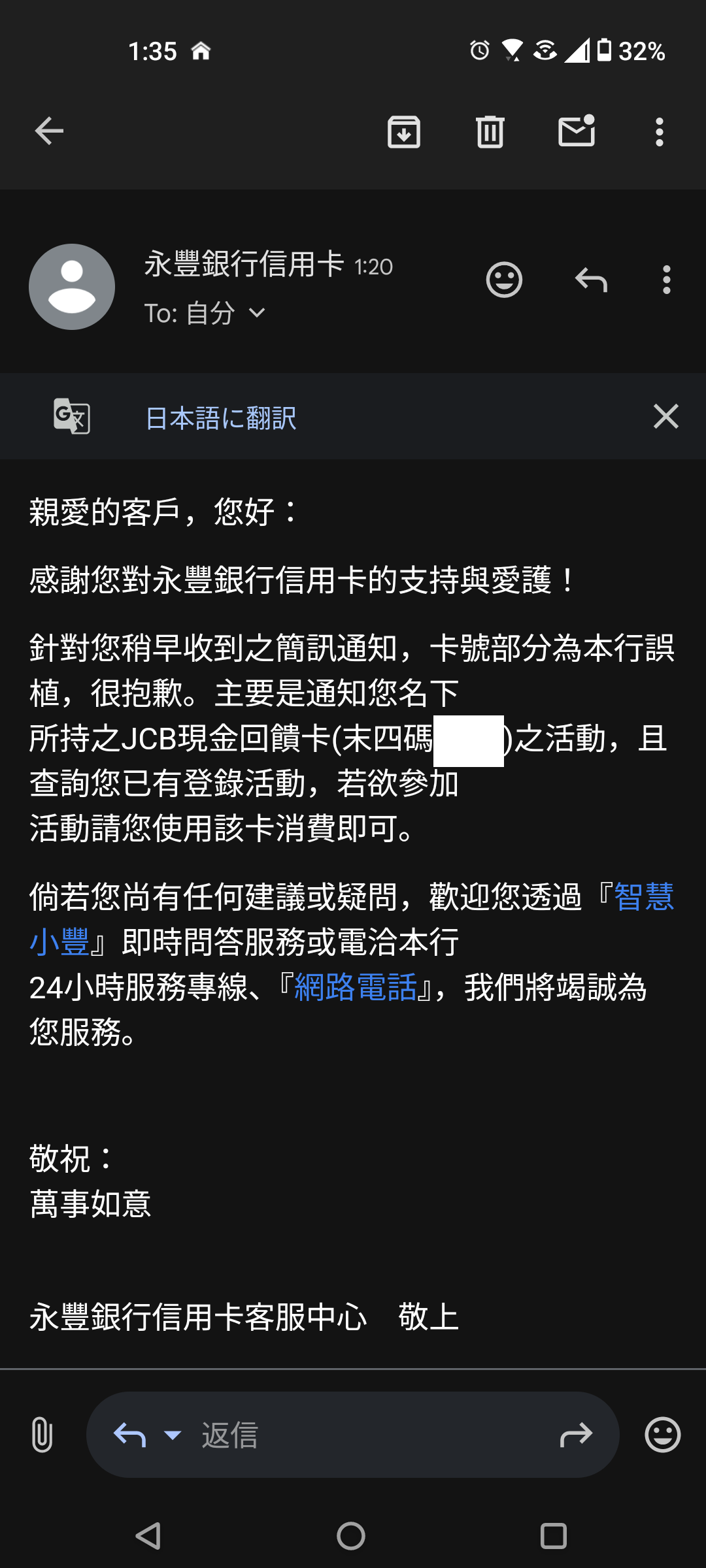Image resolution: width=706 pixels, height=1568 pixels.
Task: Open the emoji picker at the bottom
Action: click(x=662, y=1435)
